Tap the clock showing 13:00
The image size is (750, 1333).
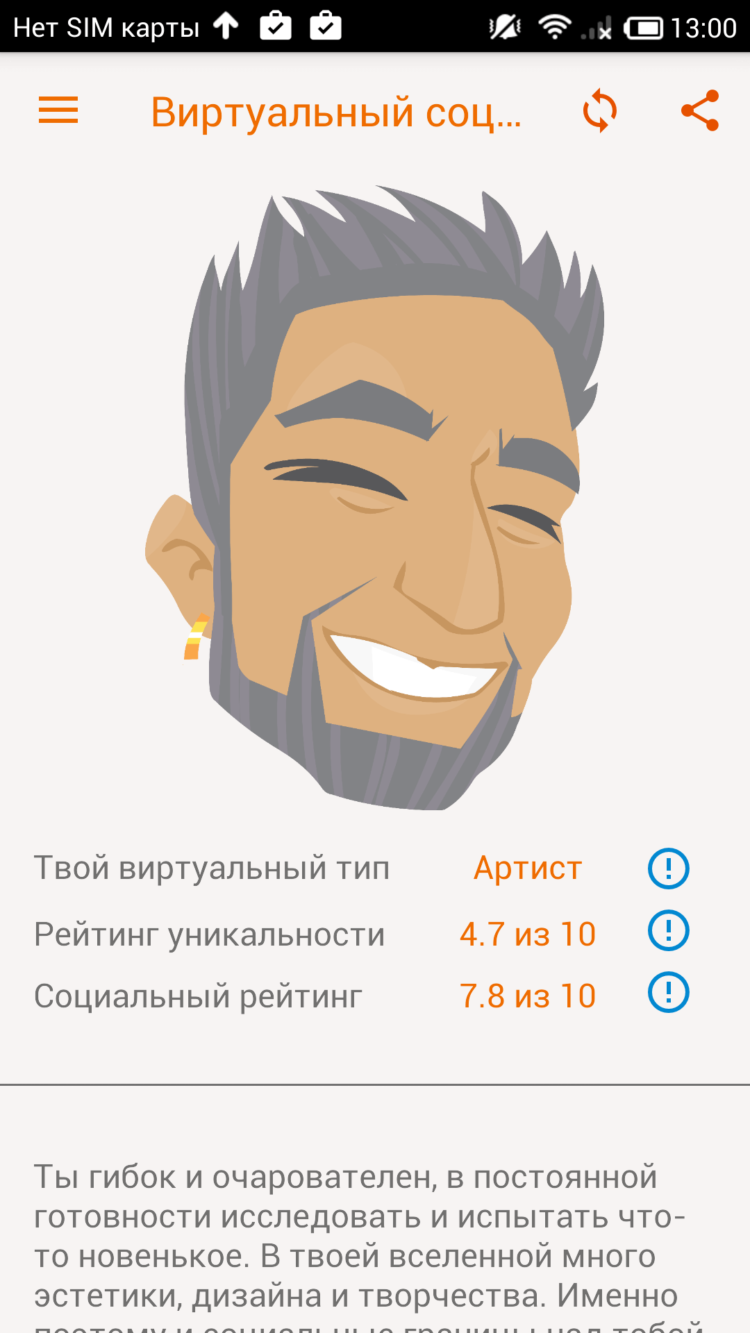pos(700,26)
